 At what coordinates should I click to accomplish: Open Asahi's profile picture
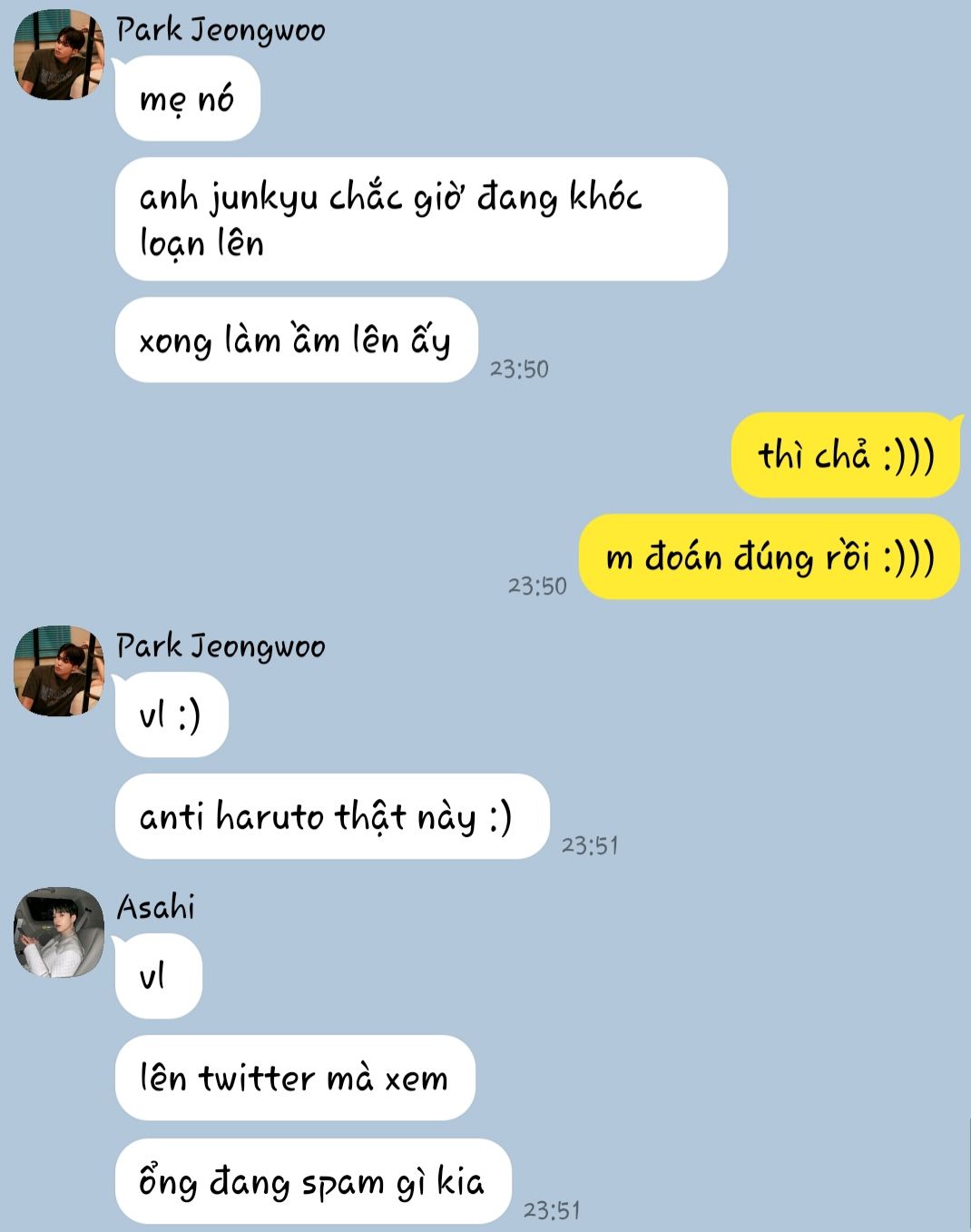[x=59, y=932]
